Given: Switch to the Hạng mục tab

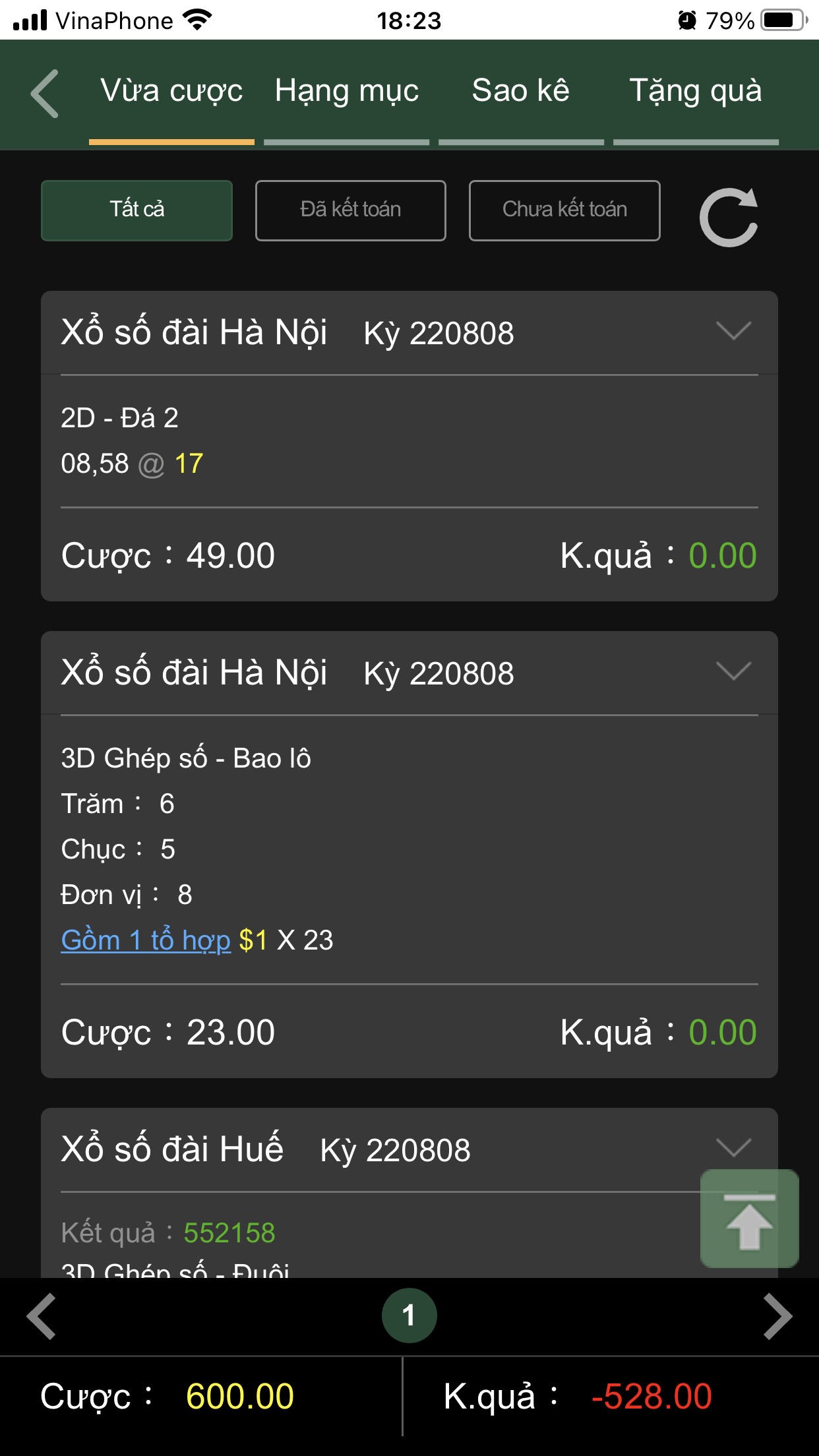Looking at the screenshot, I should [347, 91].
